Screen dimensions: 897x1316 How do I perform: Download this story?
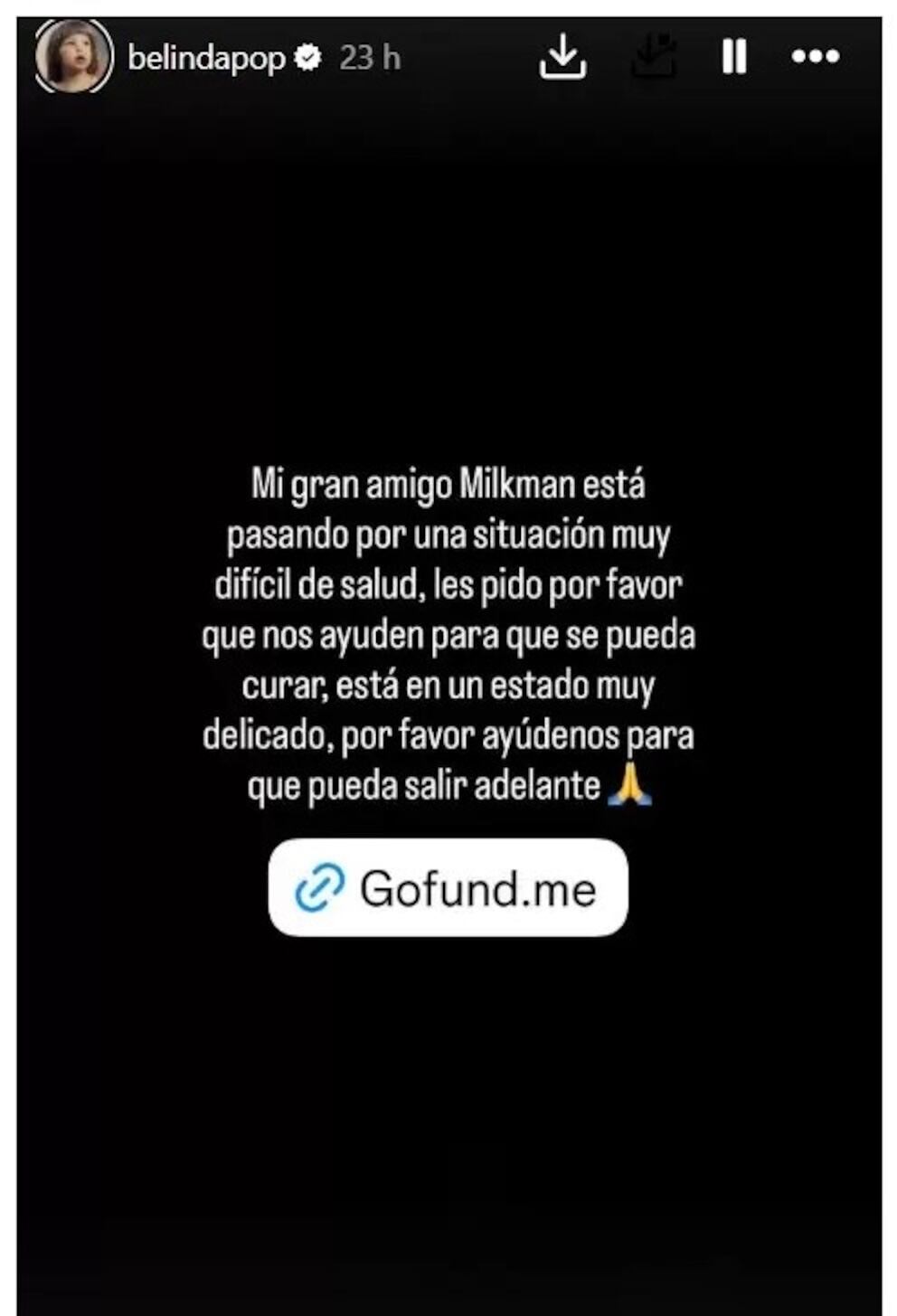pyautogui.click(x=562, y=57)
